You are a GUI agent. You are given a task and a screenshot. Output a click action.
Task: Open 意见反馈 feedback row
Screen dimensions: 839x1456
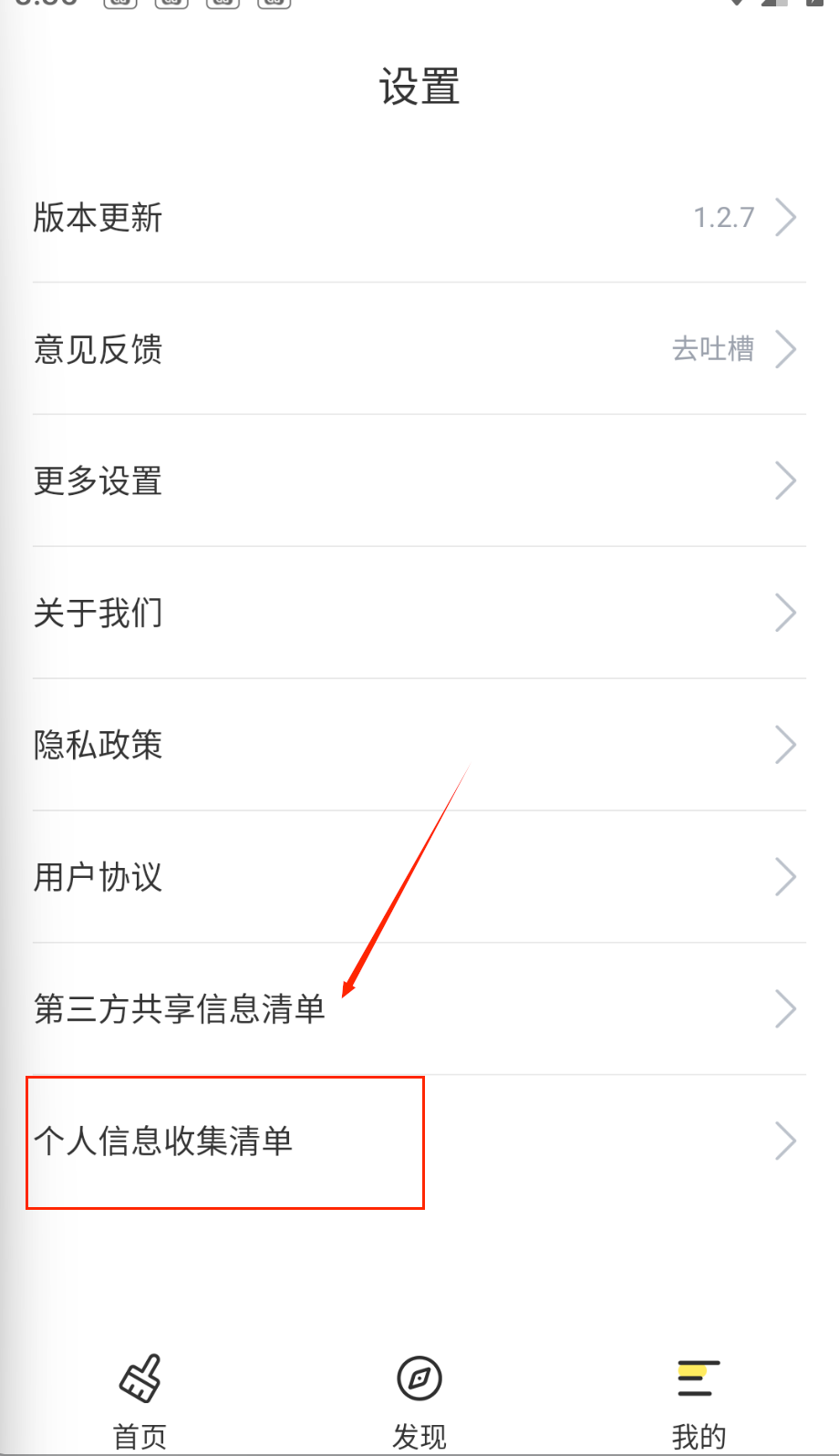[x=419, y=349]
